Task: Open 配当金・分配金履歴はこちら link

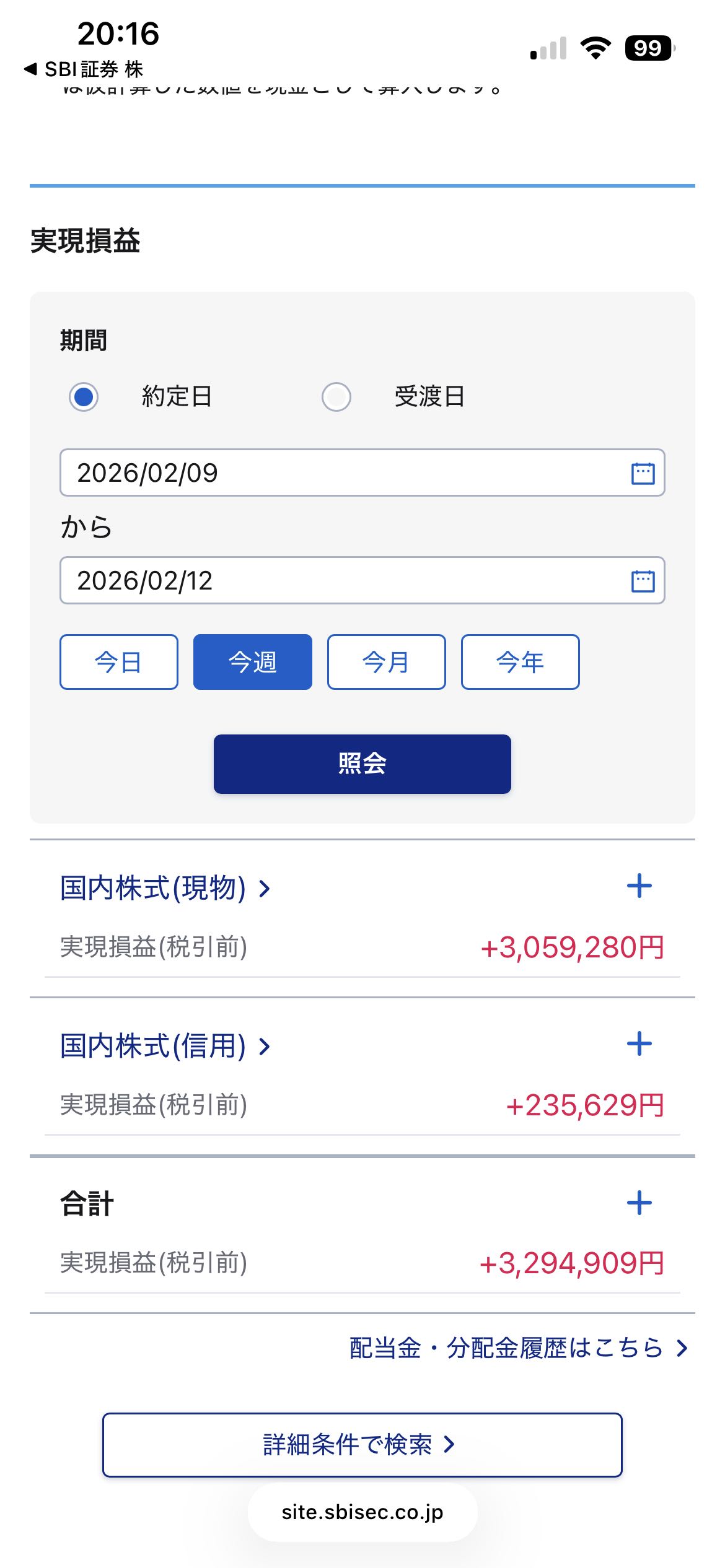Action: click(x=518, y=1348)
